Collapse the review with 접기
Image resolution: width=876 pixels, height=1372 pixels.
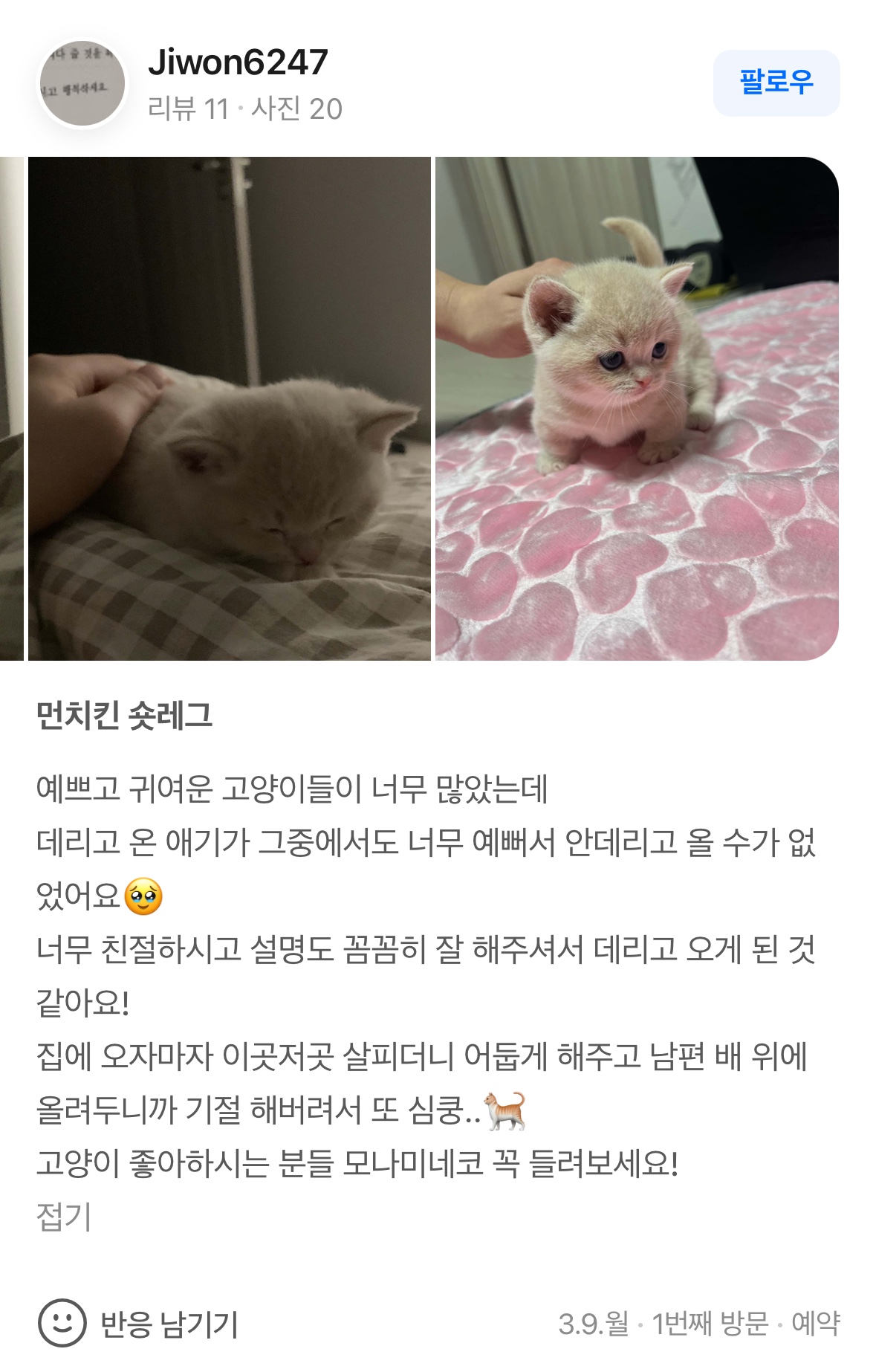(x=64, y=1217)
